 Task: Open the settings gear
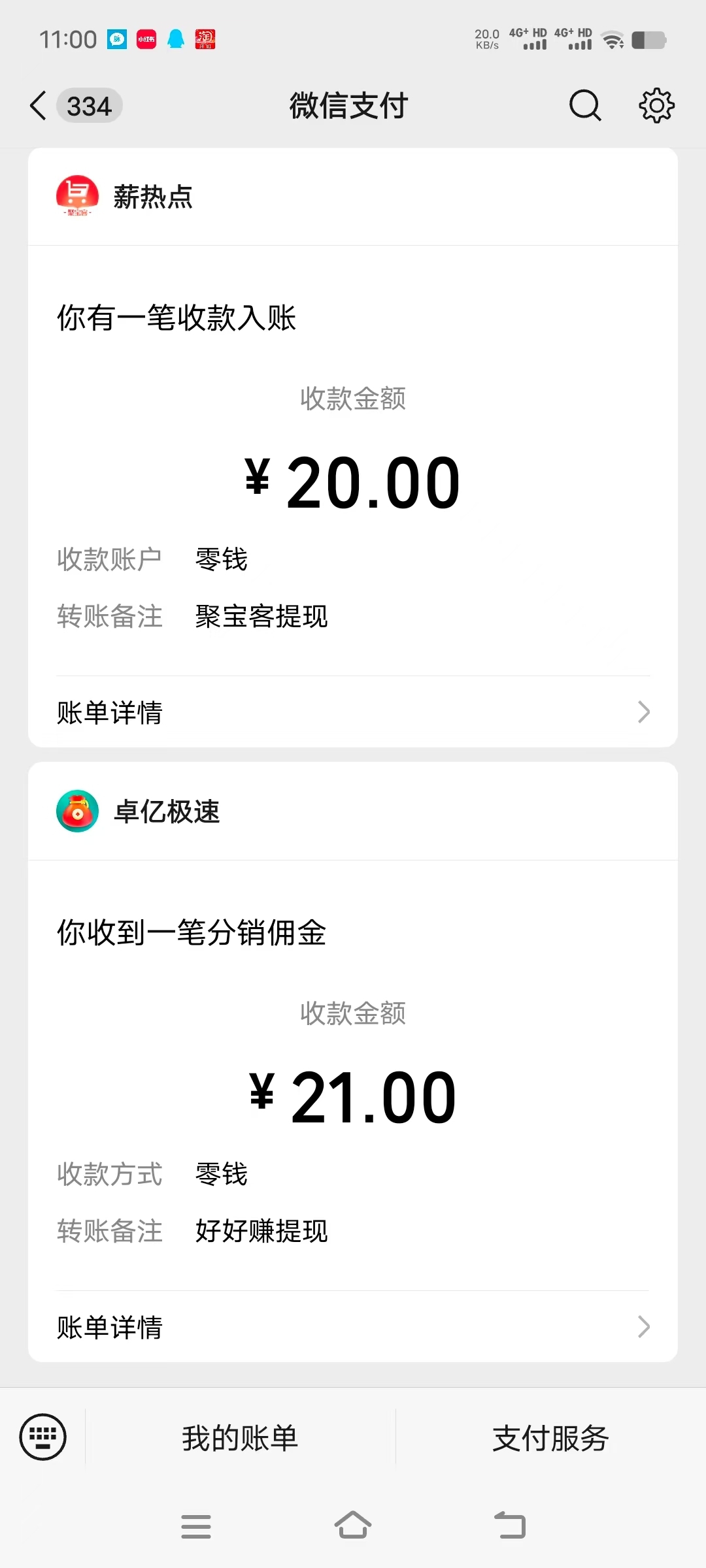(x=656, y=105)
